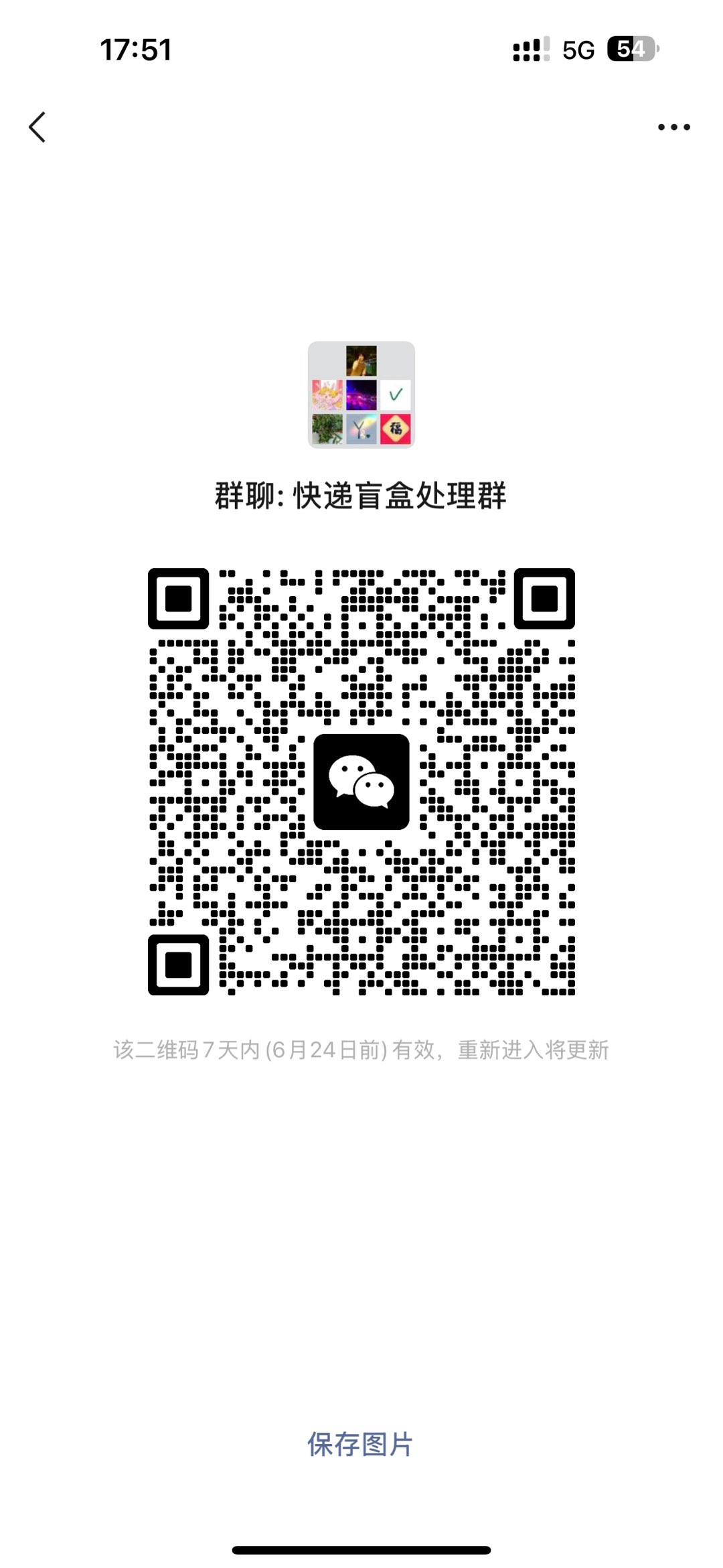Viewport: 723px width, 1568px height.
Task: Open the three-dot overflow menu
Action: point(673,127)
